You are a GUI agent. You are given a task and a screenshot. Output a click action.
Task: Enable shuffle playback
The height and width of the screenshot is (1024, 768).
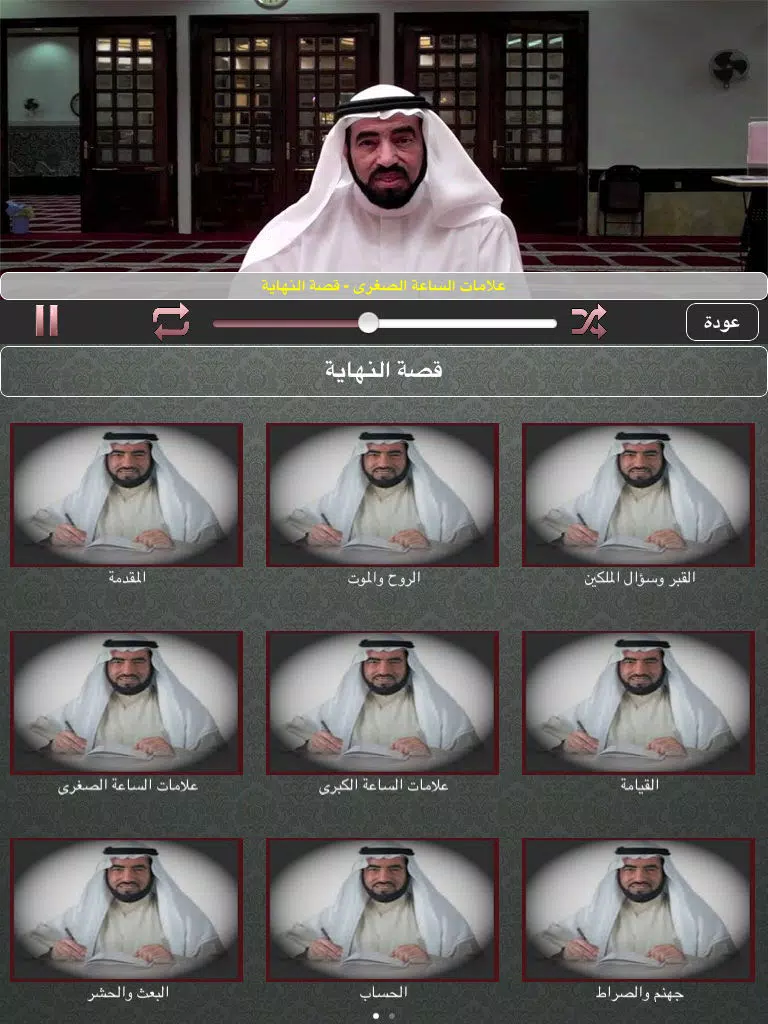click(x=589, y=322)
